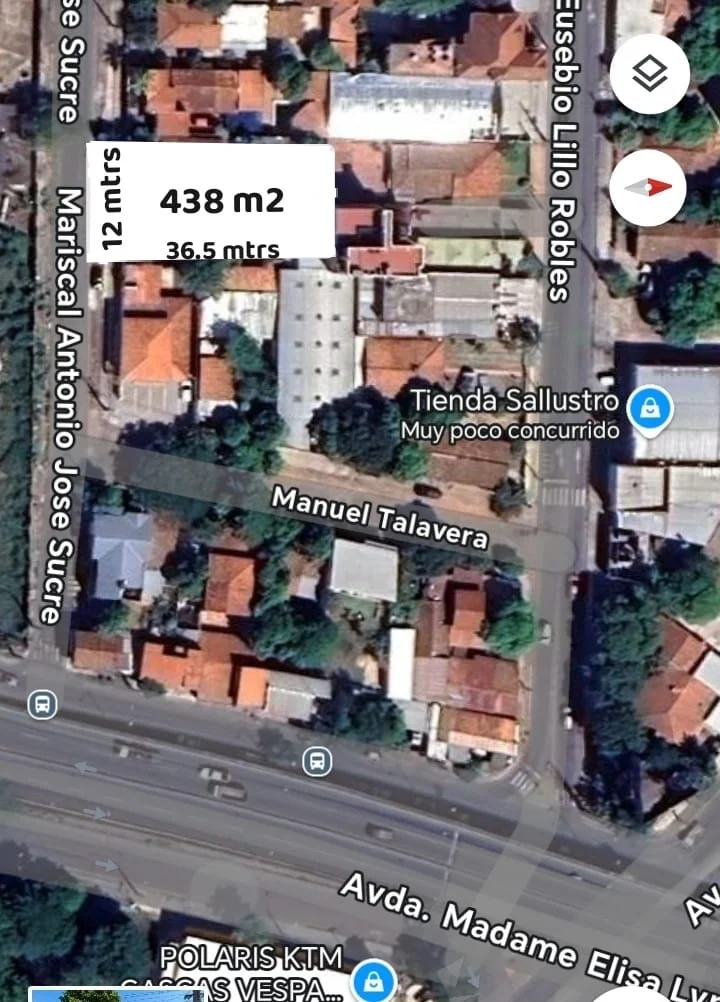The width and height of the screenshot is (720, 1002).
Task: Select the POLARIS KTM shop marker
Action: [x=373, y=979]
